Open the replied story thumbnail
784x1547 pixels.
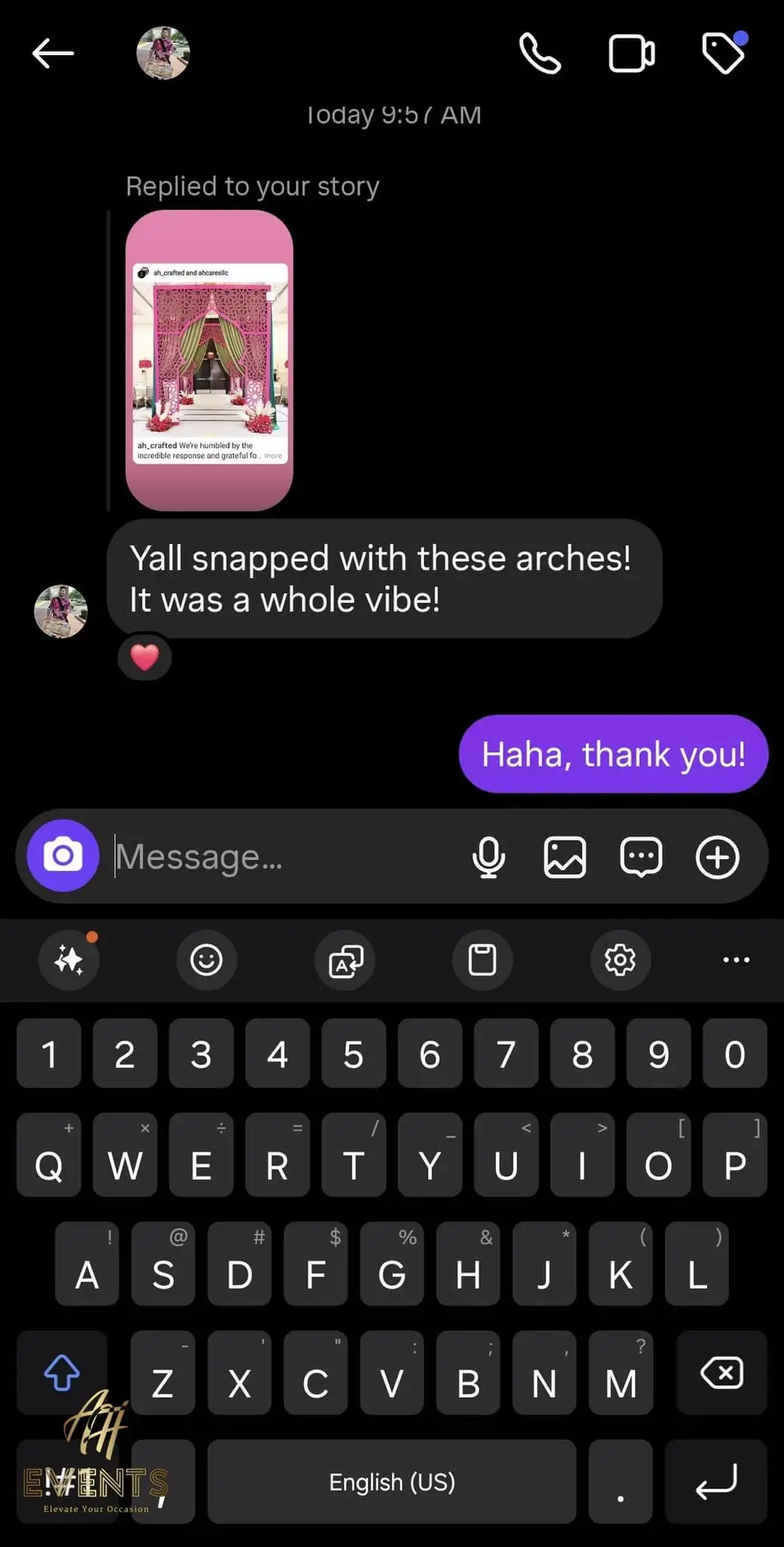[209, 360]
